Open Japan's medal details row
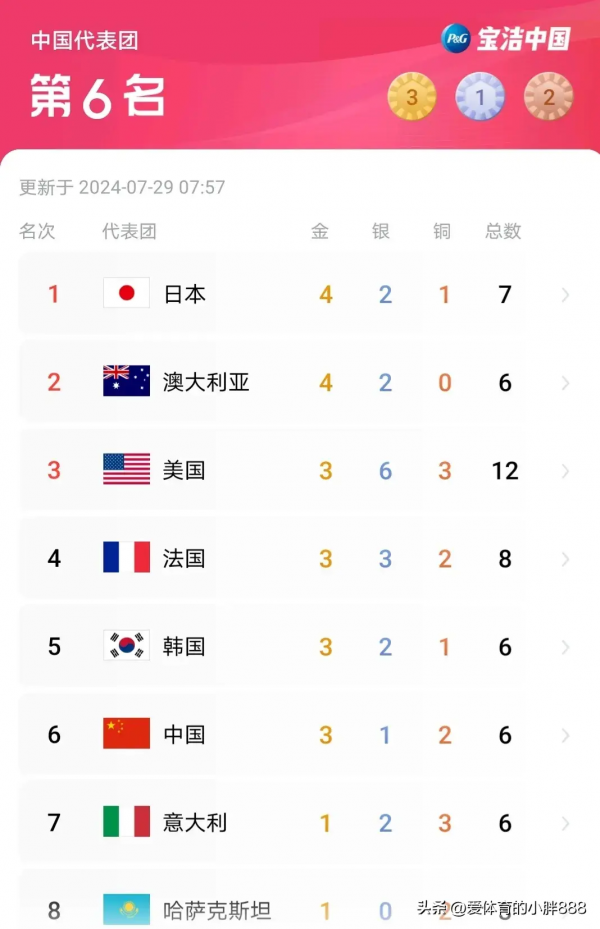This screenshot has width=600, height=929. [x=300, y=294]
